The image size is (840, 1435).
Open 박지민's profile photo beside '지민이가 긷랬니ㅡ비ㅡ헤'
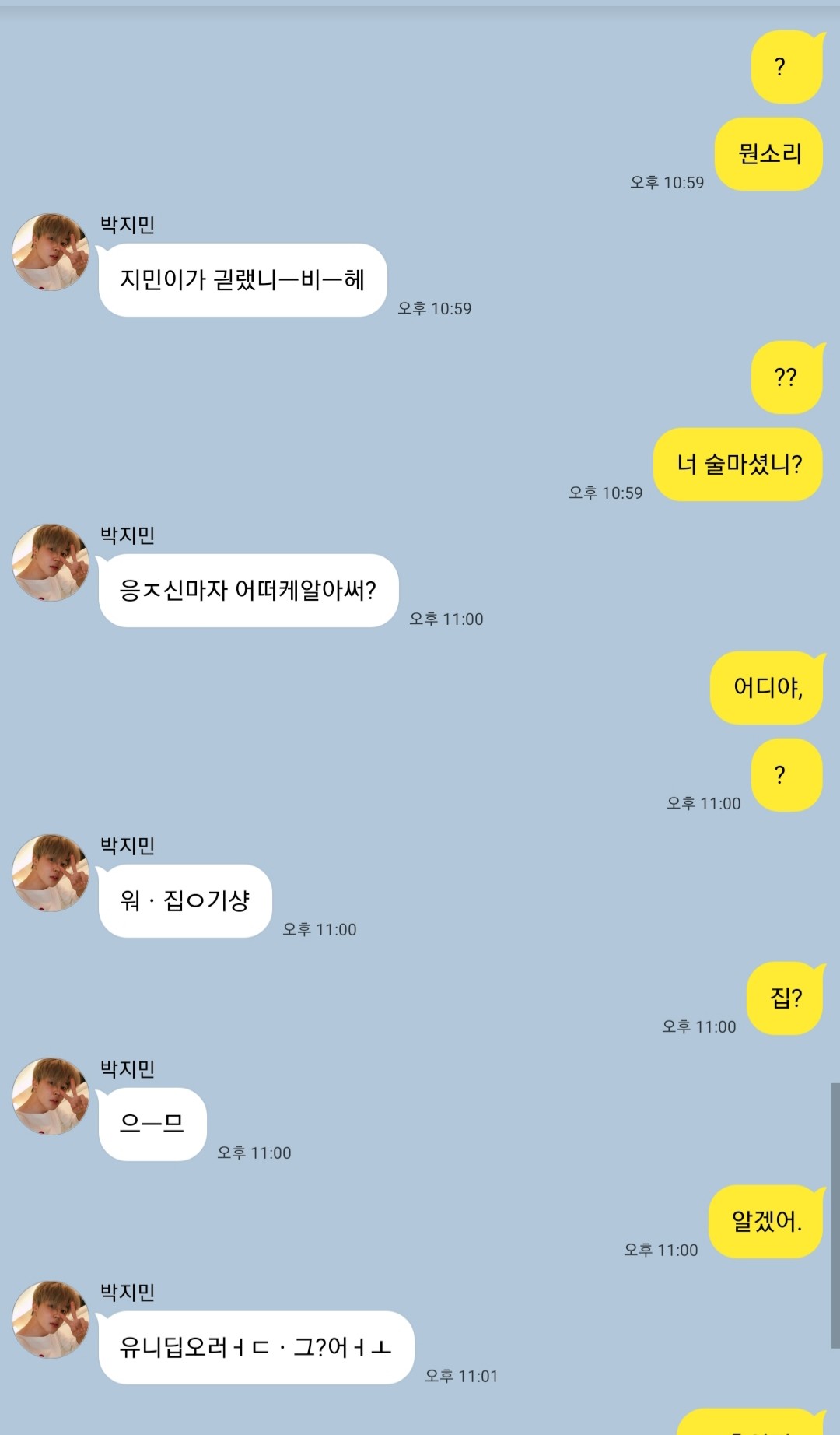pyautogui.click(x=51, y=252)
